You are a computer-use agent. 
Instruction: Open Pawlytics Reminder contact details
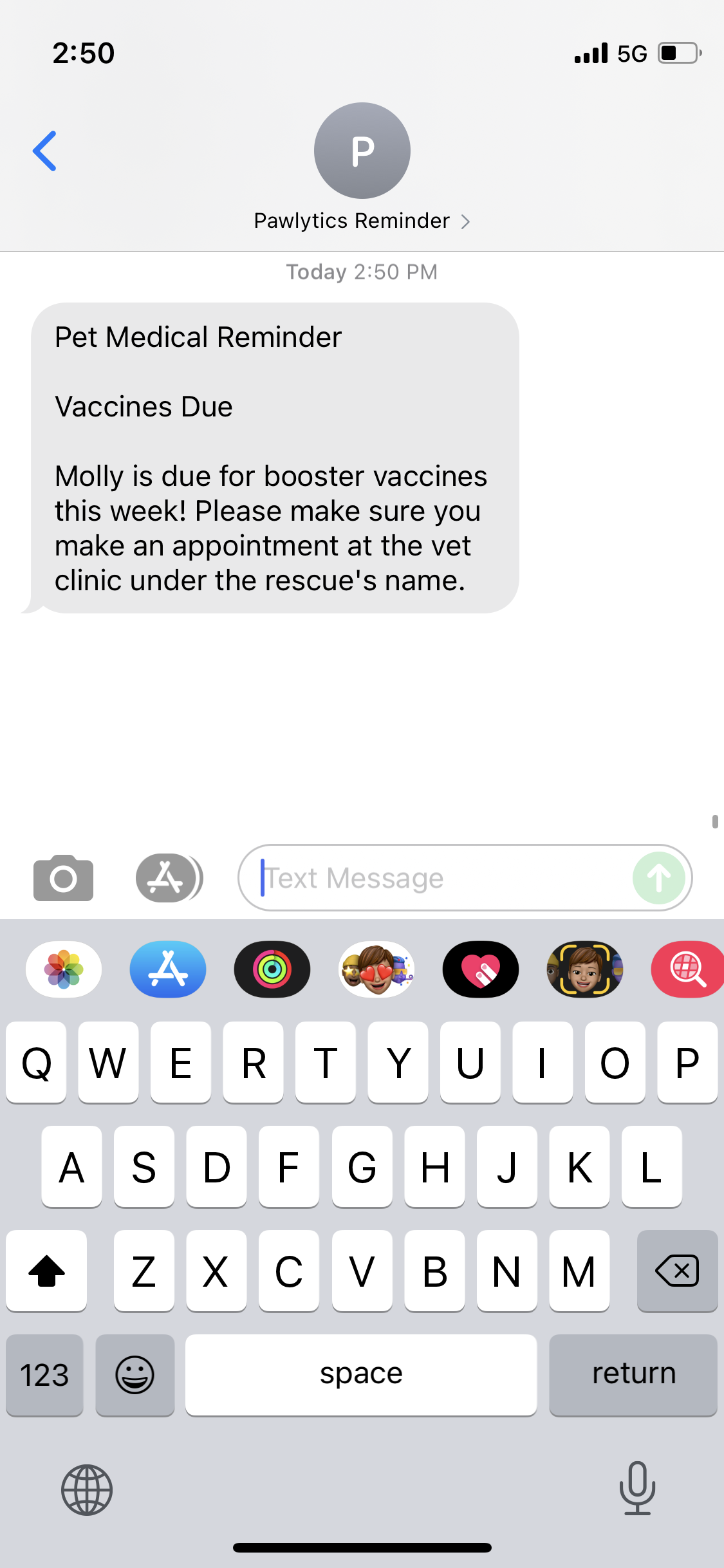click(362, 221)
